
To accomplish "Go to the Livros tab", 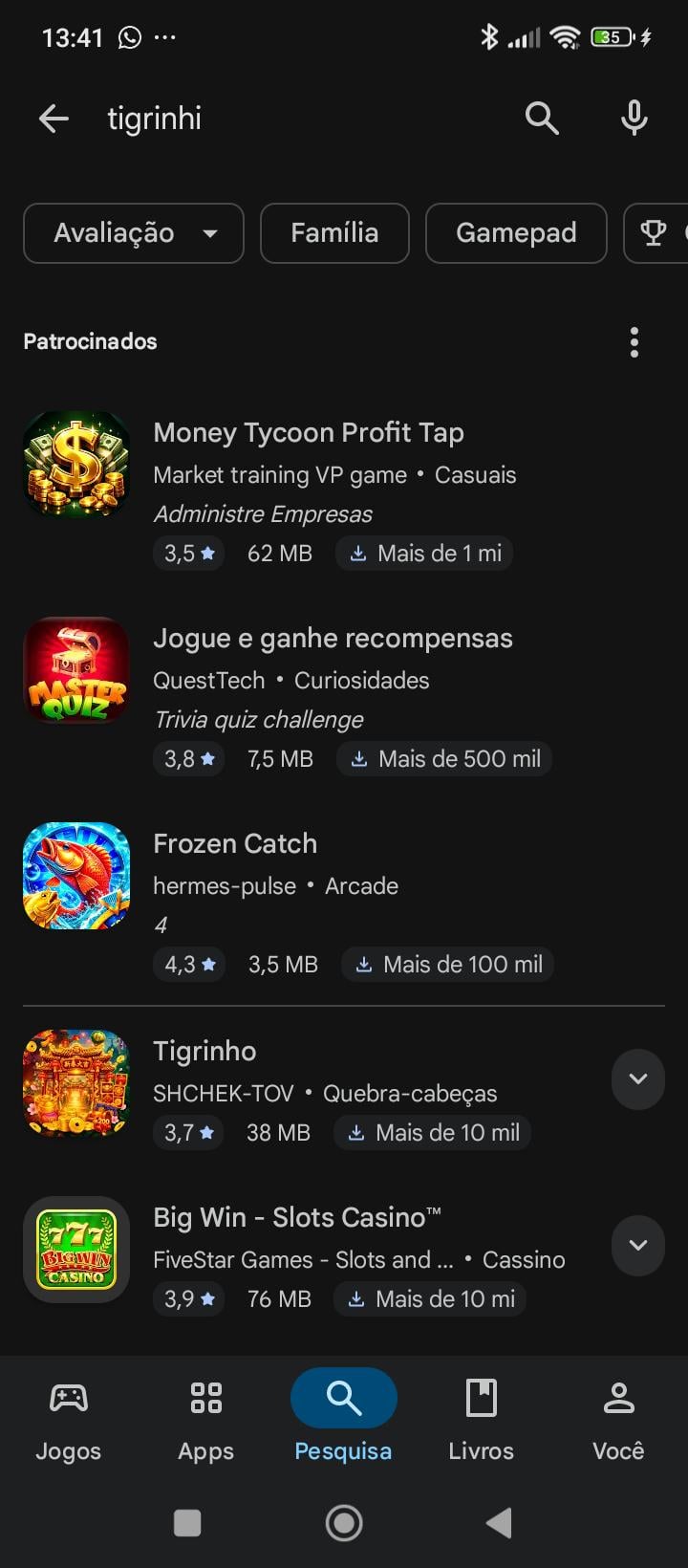I will pyautogui.click(x=482, y=1421).
